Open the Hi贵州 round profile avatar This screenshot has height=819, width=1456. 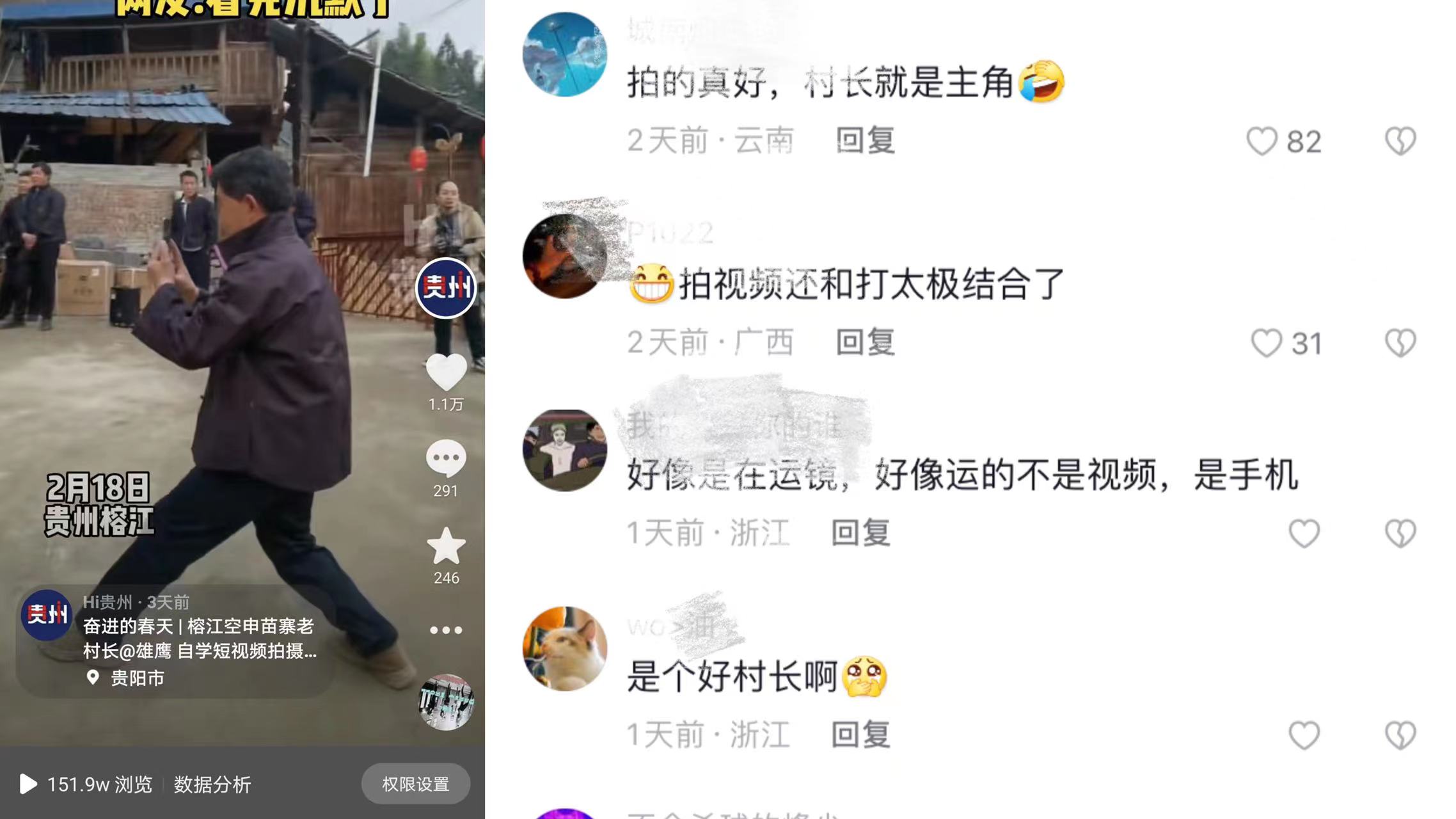tap(446, 288)
